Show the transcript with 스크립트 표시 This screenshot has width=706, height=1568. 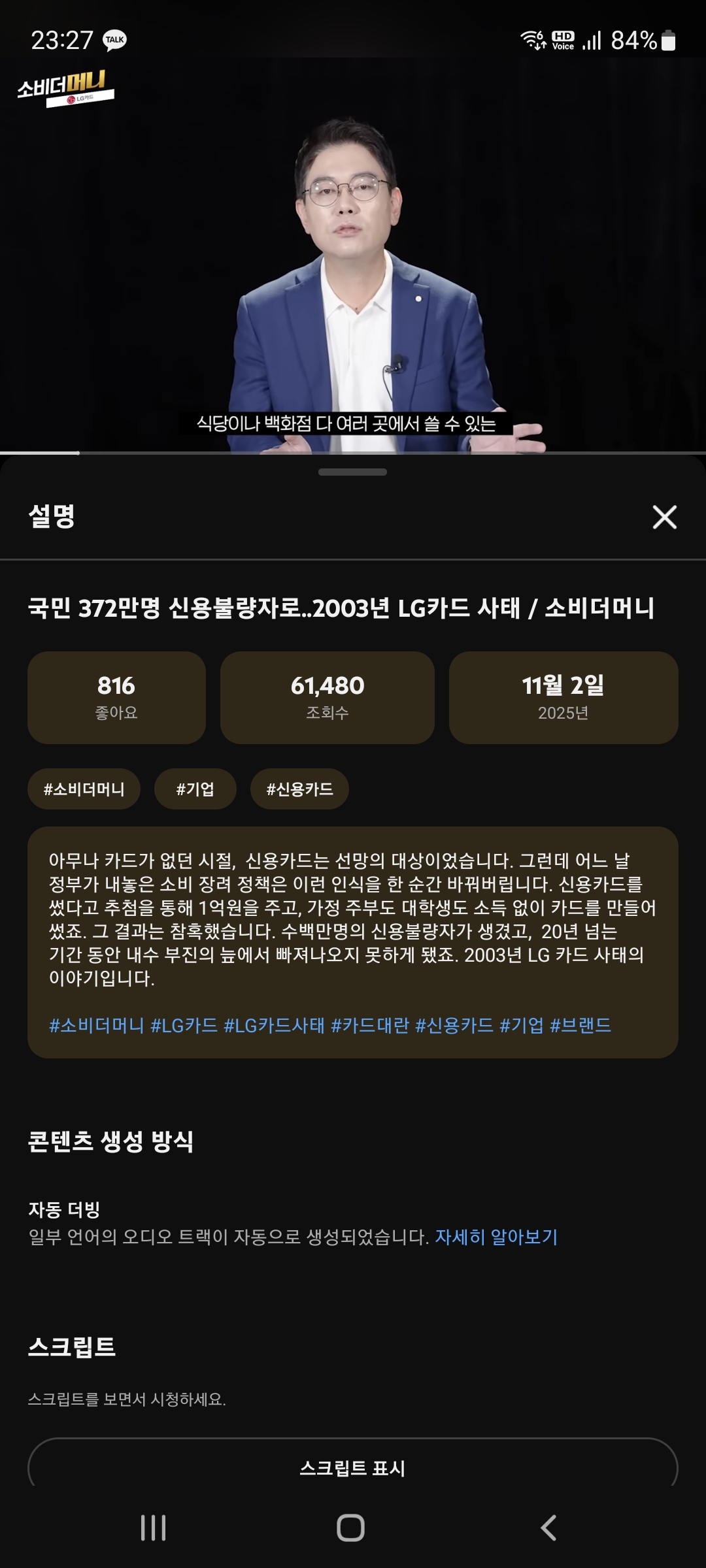[x=353, y=1467]
